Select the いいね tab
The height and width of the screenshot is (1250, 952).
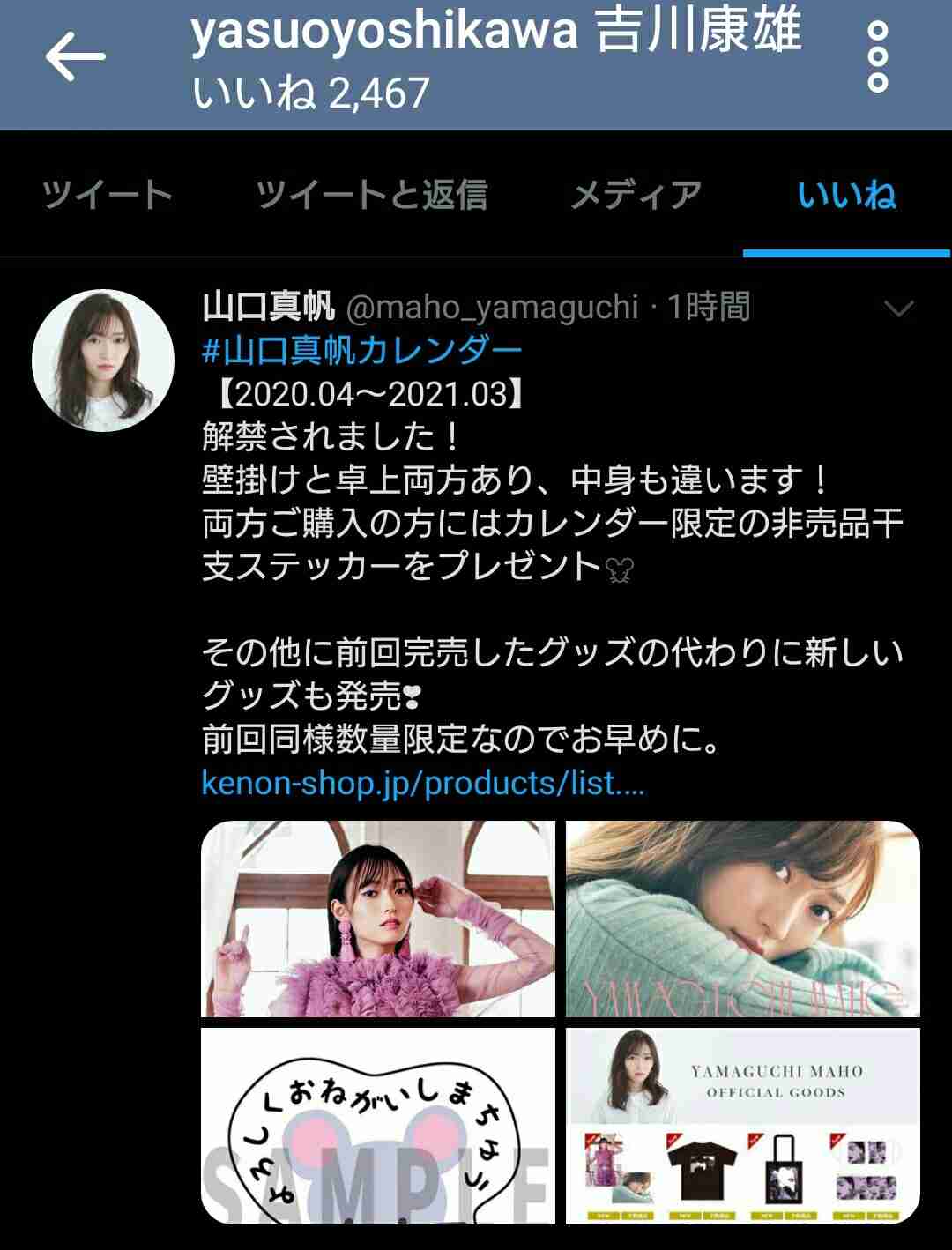click(x=846, y=195)
